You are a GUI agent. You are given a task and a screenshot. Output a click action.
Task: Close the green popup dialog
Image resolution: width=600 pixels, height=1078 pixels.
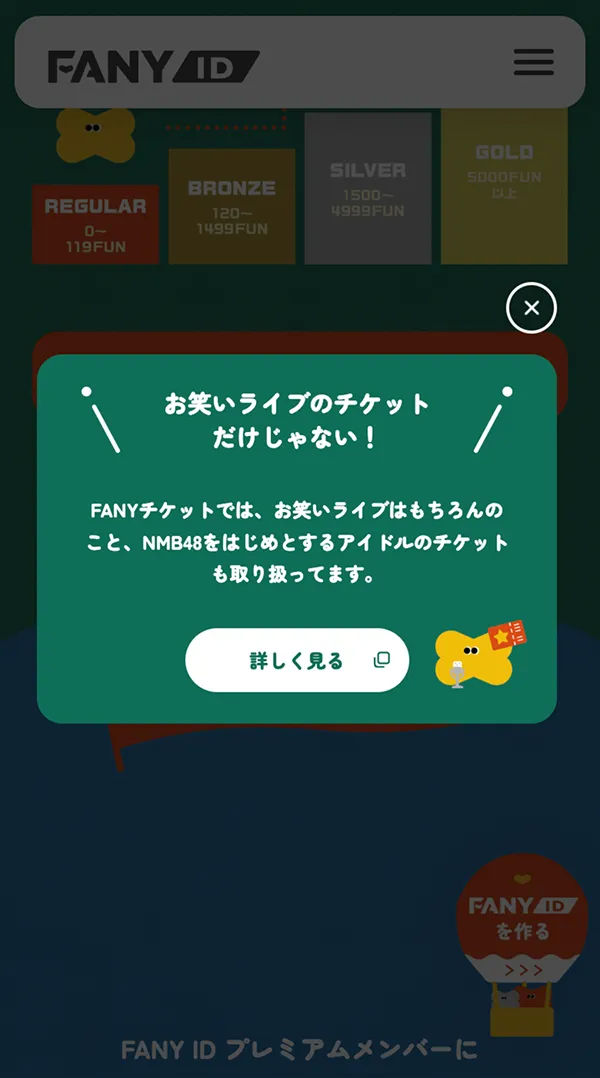pos(531,308)
